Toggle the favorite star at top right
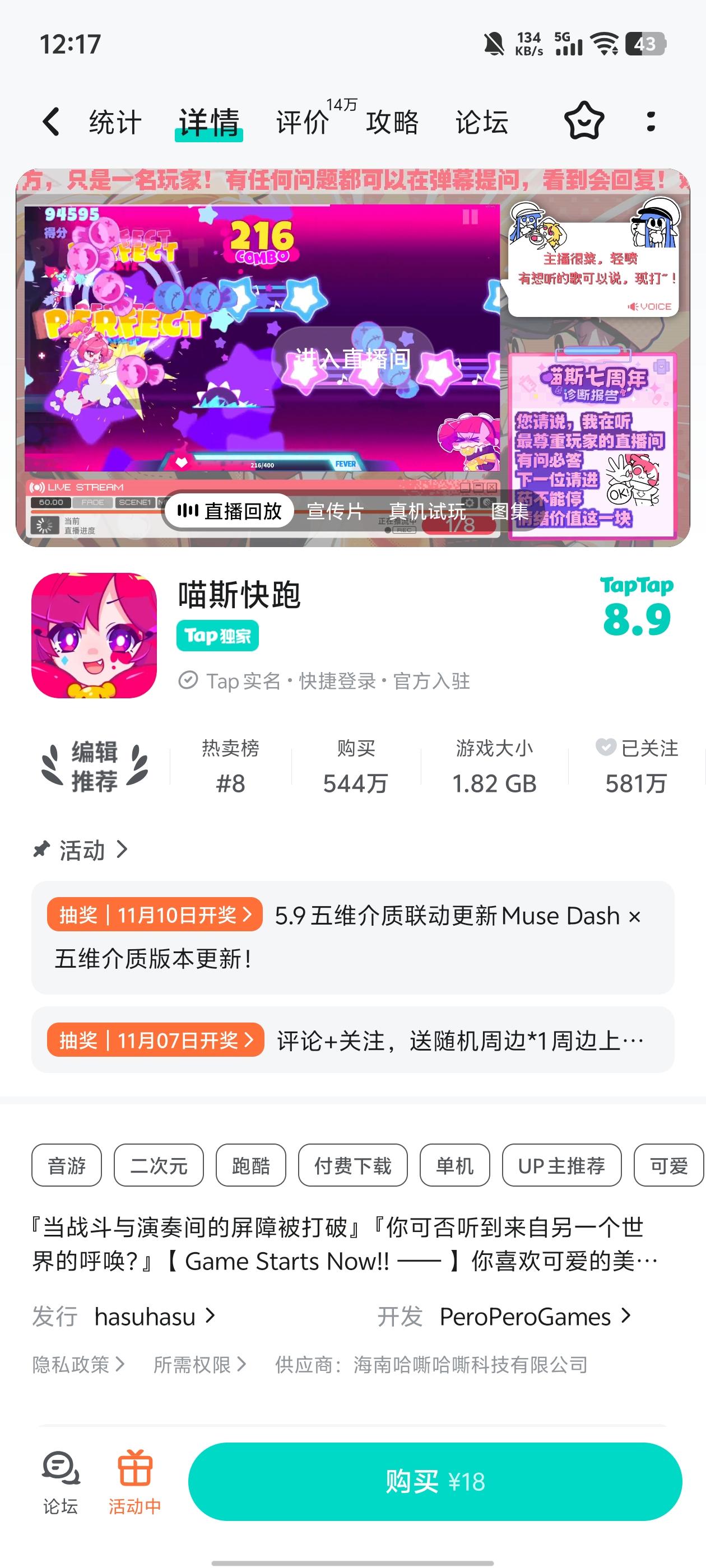 [x=584, y=121]
